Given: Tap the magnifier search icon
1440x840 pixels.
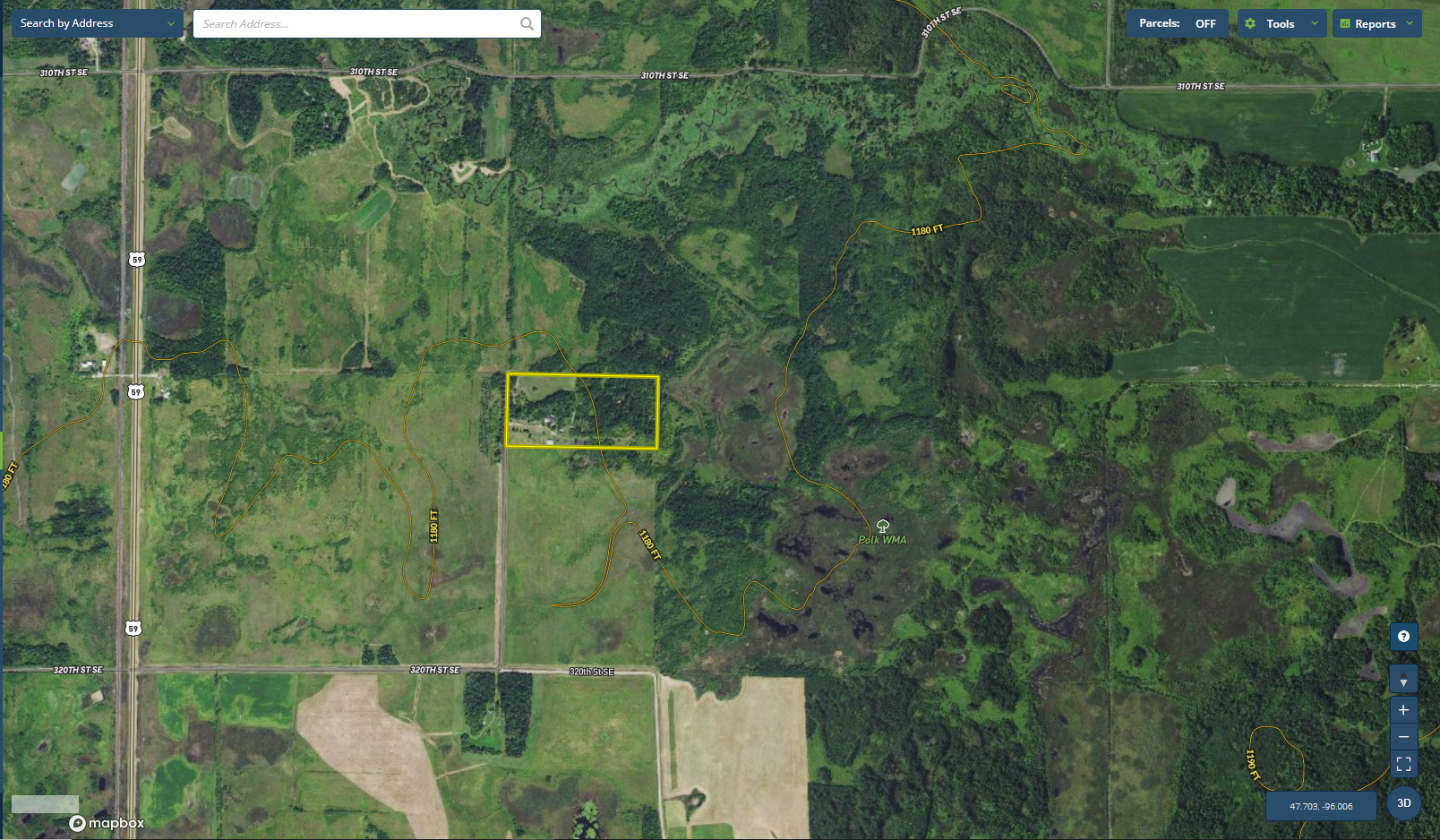Looking at the screenshot, I should pyautogui.click(x=527, y=24).
